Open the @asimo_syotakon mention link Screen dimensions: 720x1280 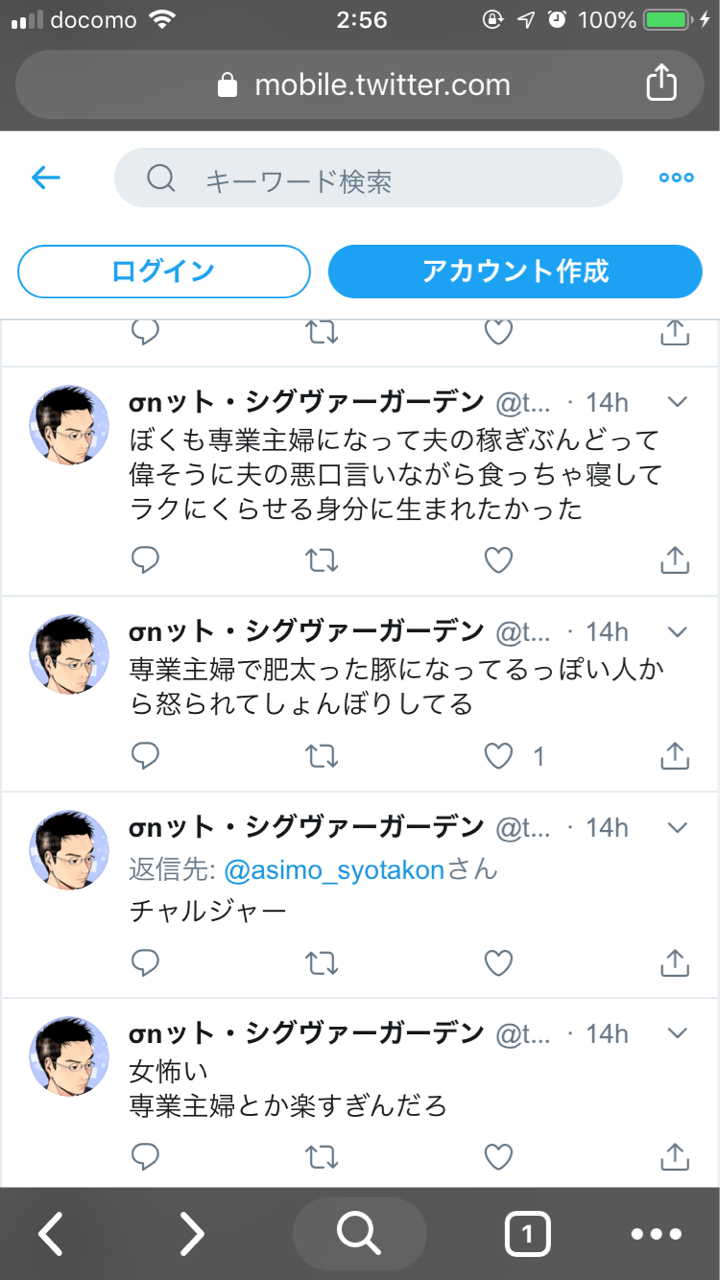coord(334,869)
